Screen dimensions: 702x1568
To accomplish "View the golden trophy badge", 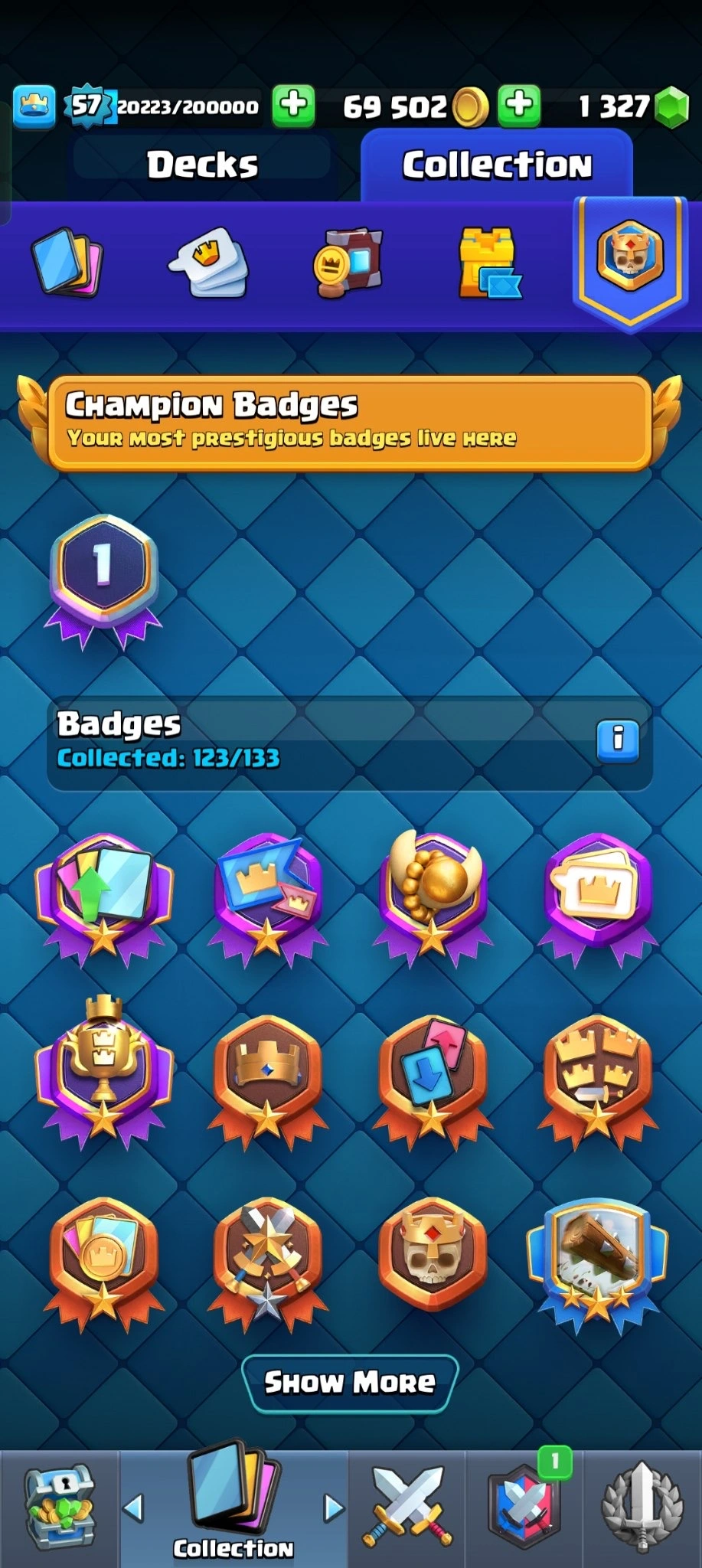I will pos(103,1070).
